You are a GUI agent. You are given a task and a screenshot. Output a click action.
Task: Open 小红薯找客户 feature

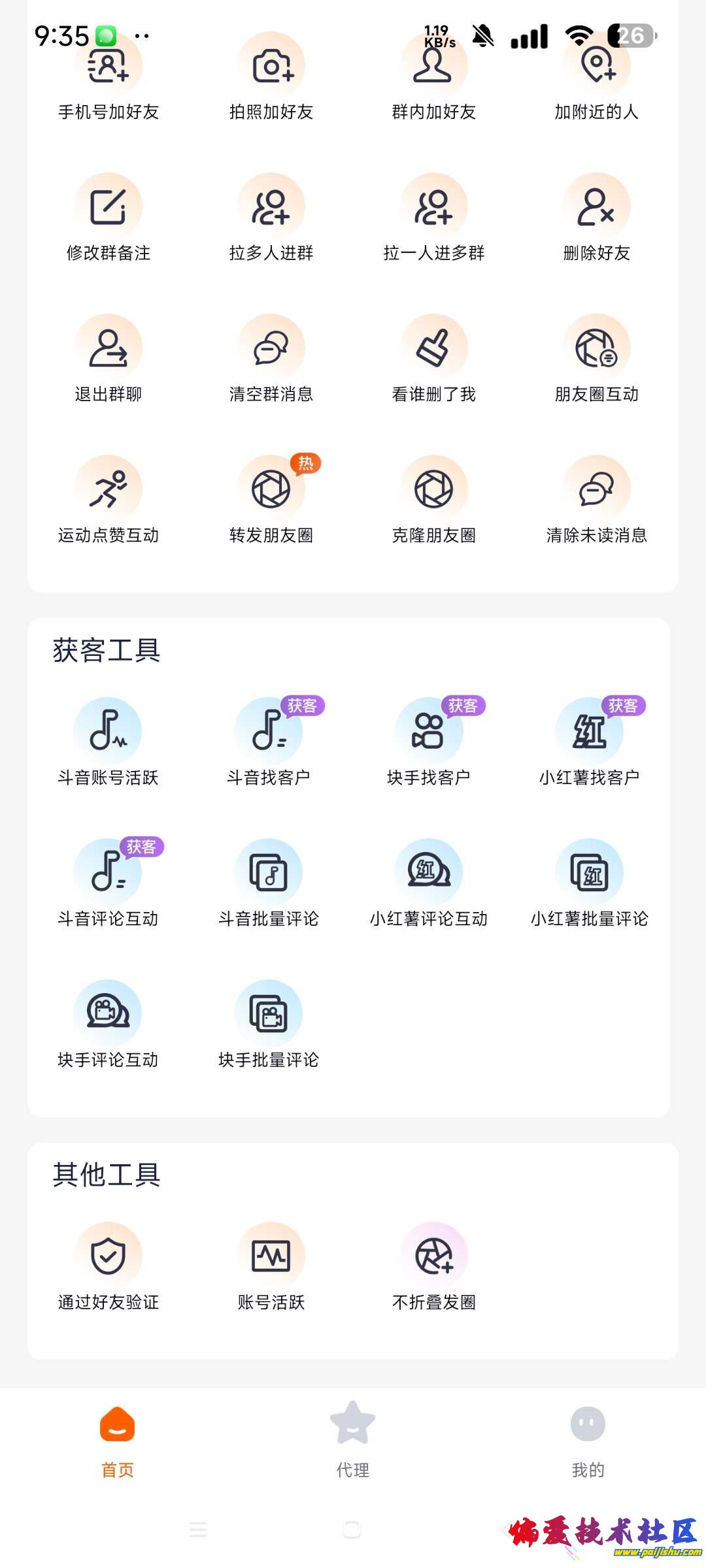589,732
